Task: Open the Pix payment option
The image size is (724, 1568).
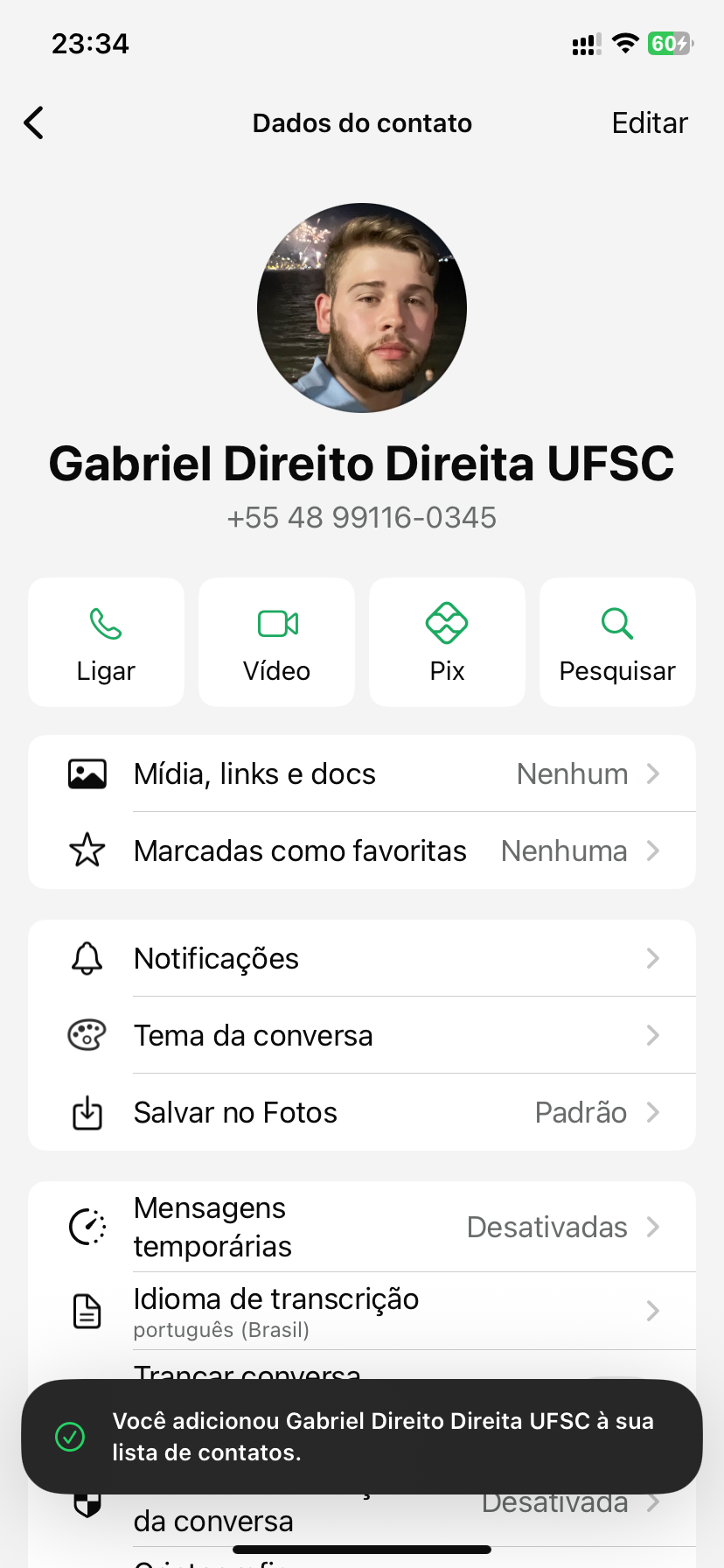Action: 447,642
